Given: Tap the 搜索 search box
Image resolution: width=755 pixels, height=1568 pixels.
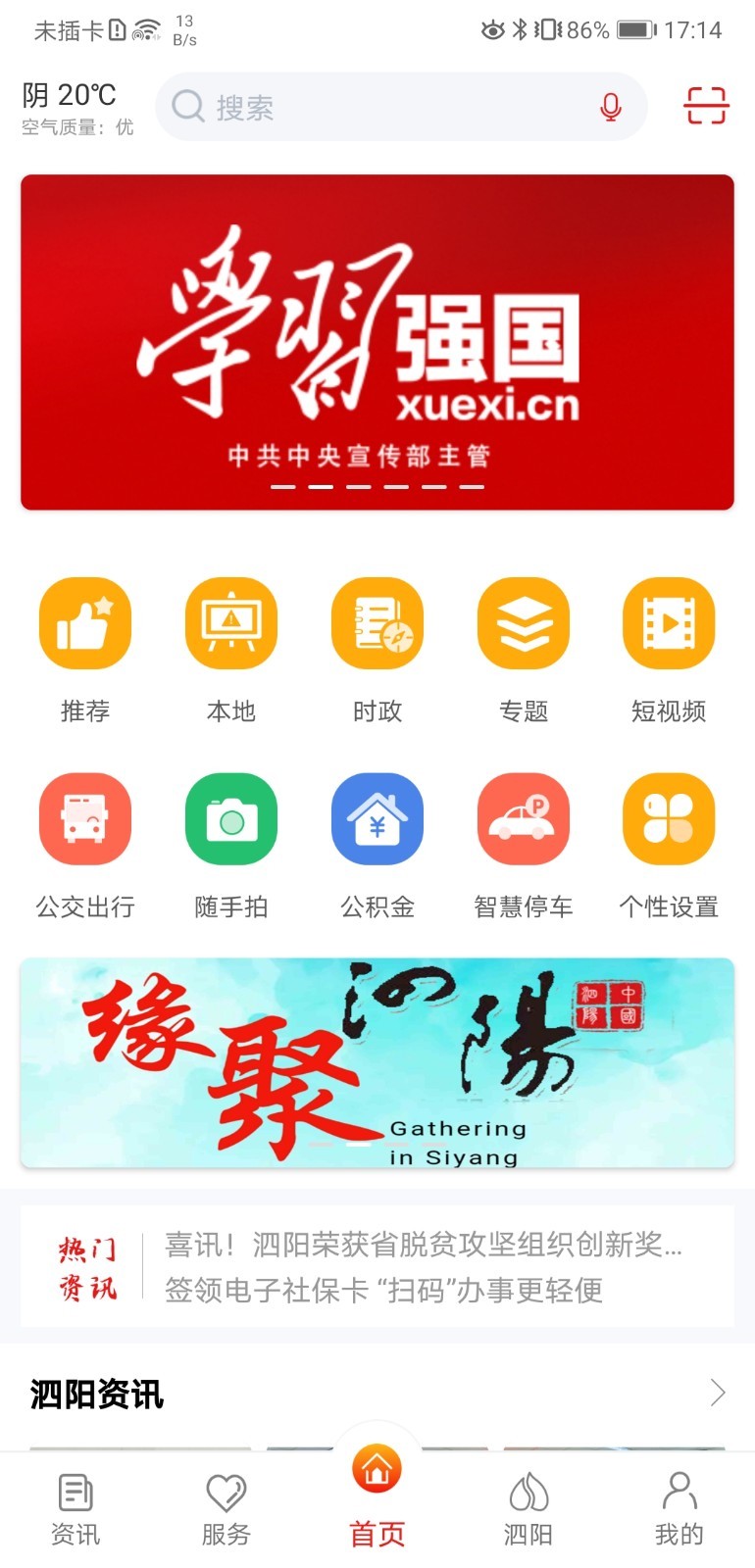Looking at the screenshot, I should coord(382,107).
